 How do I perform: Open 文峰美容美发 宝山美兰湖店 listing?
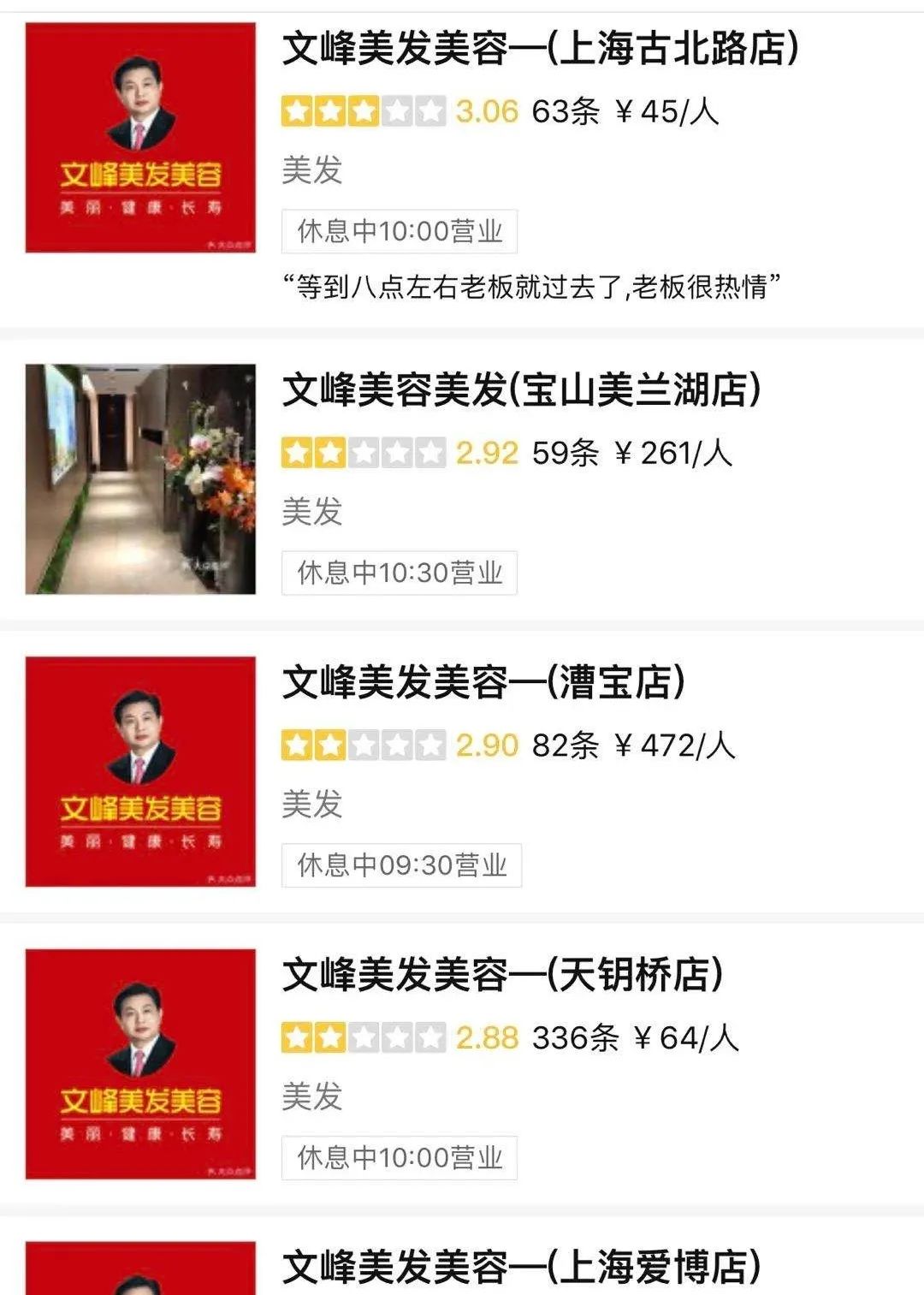[521, 390]
